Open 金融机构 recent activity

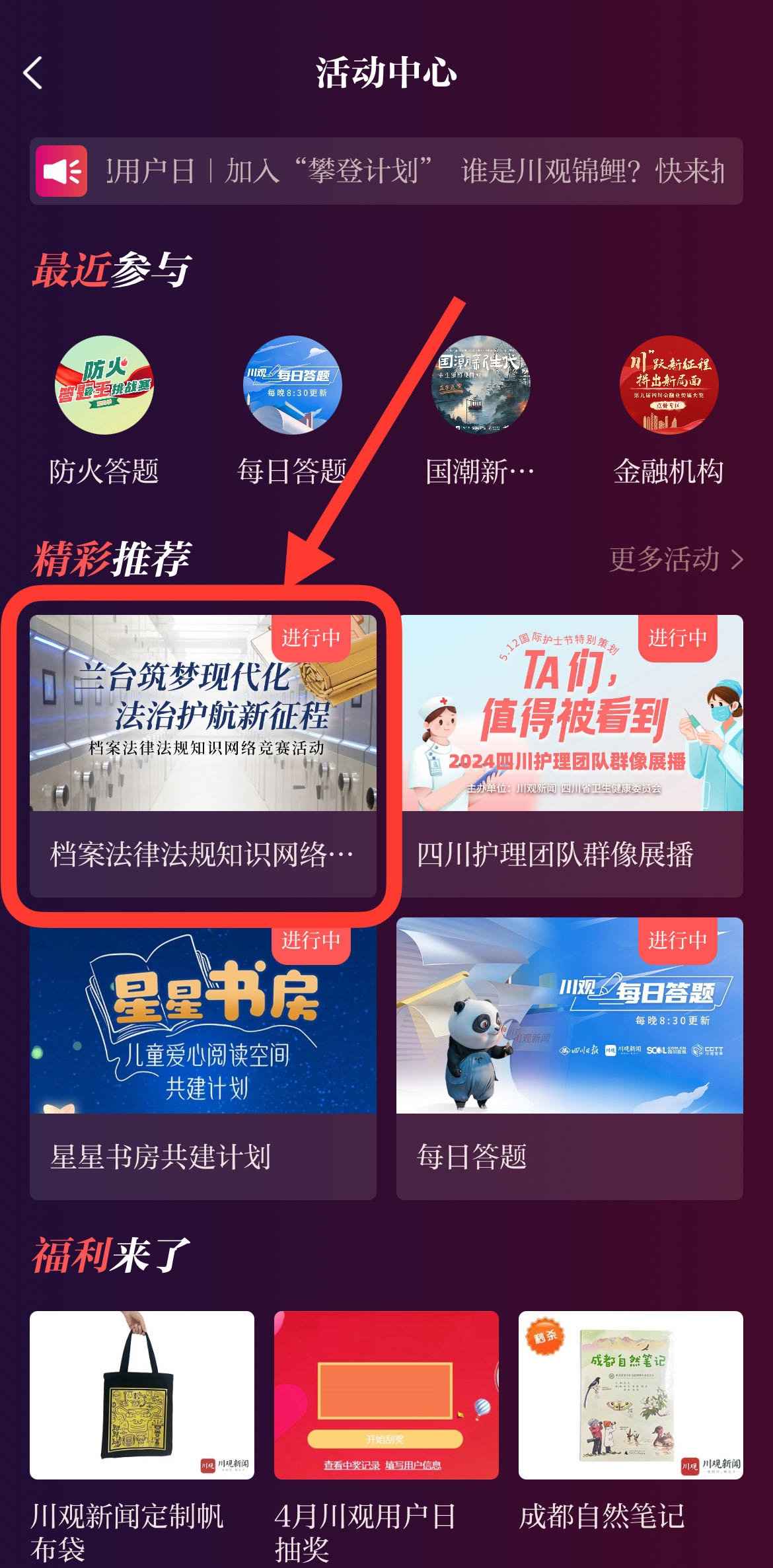point(669,386)
